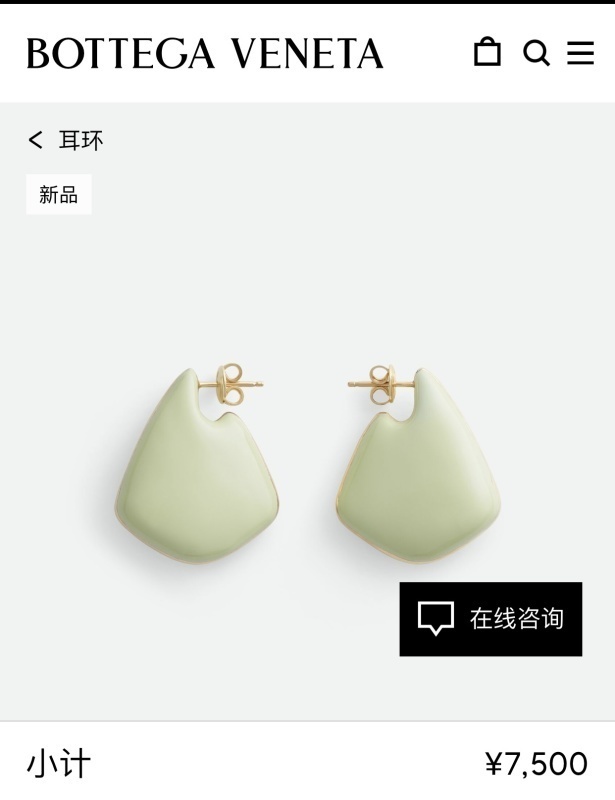This screenshot has height=800, width=615.
Task: Open the search icon
Action: pyautogui.click(x=536, y=53)
